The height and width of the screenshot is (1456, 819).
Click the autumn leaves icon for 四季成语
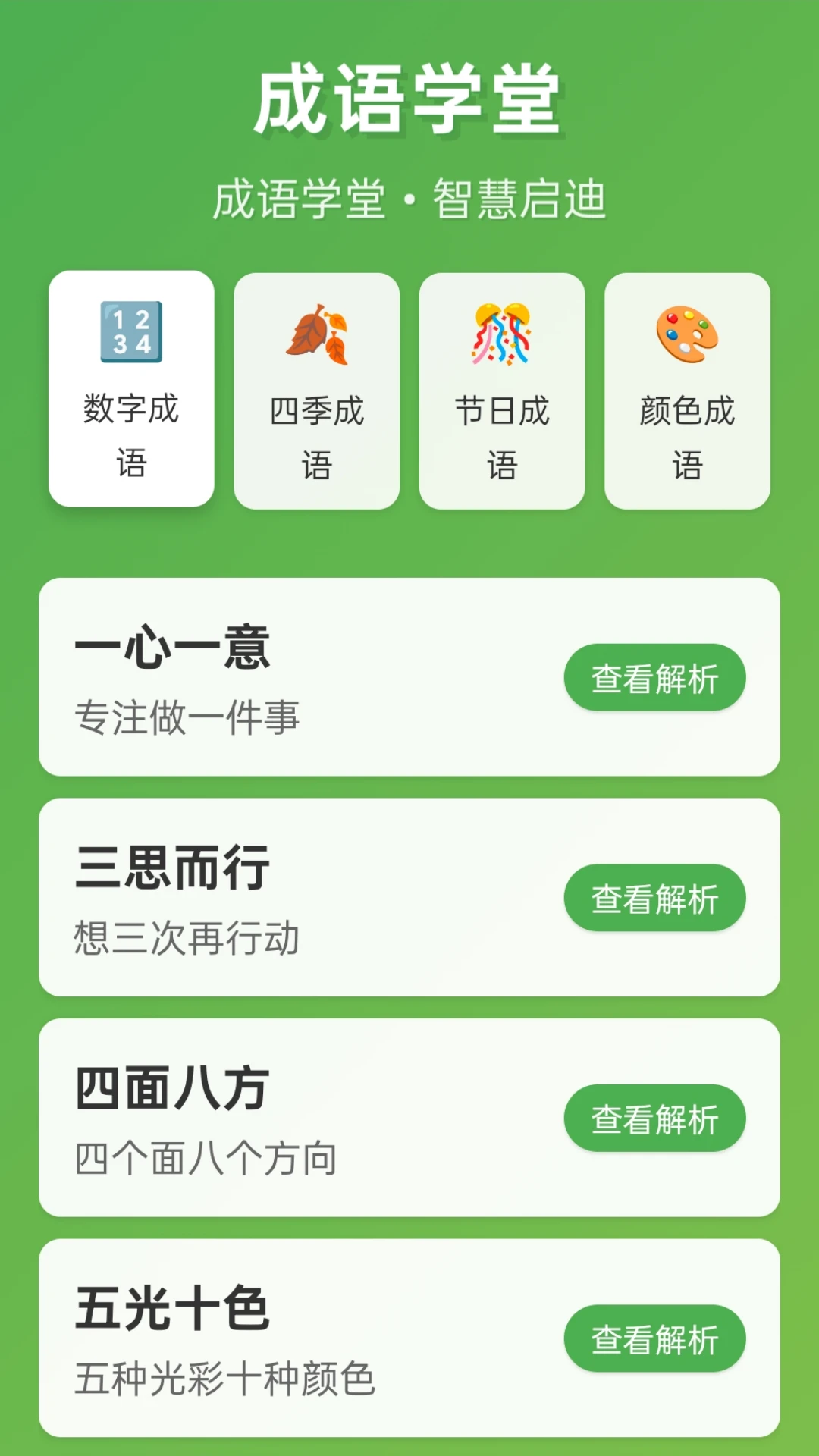(x=316, y=334)
